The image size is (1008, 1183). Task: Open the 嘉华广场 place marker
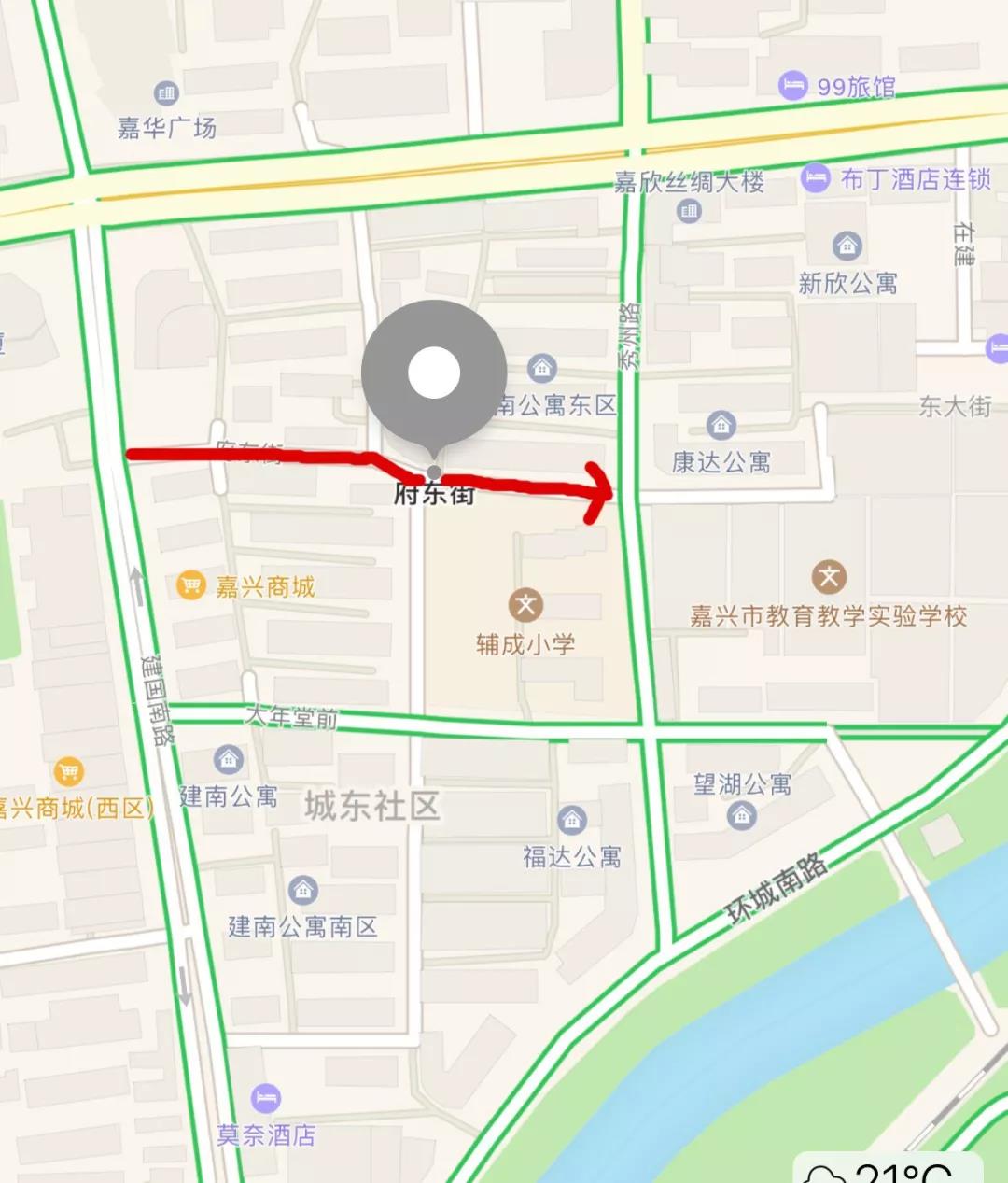click(166, 92)
